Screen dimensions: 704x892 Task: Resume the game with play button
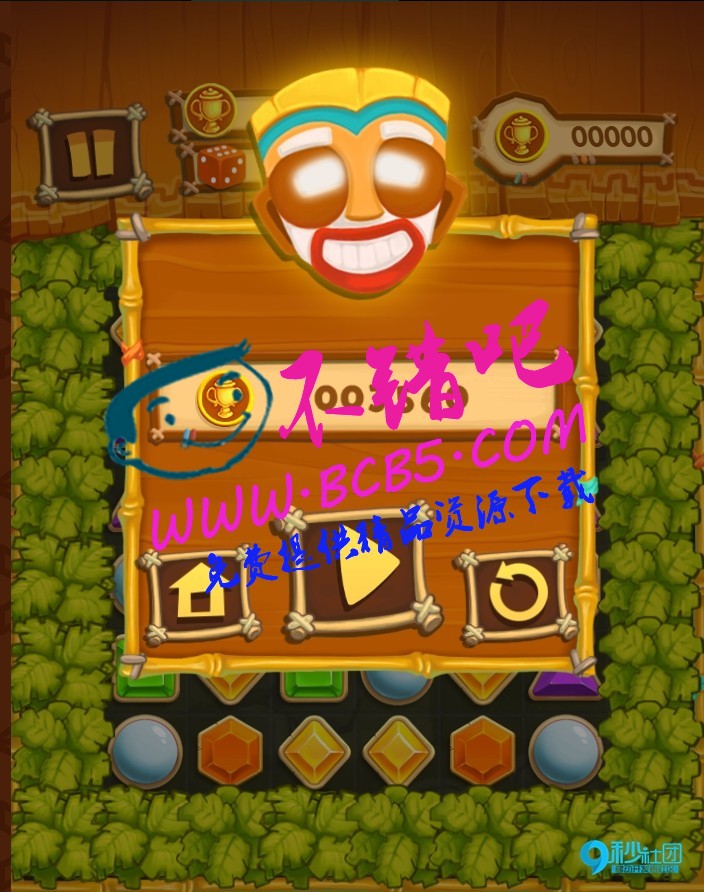[366, 578]
